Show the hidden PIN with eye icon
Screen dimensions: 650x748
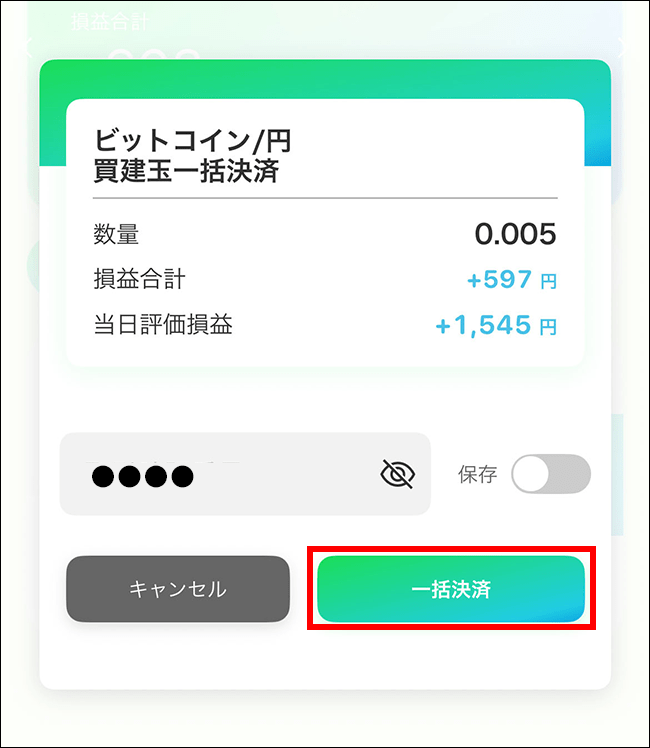[x=397, y=474]
